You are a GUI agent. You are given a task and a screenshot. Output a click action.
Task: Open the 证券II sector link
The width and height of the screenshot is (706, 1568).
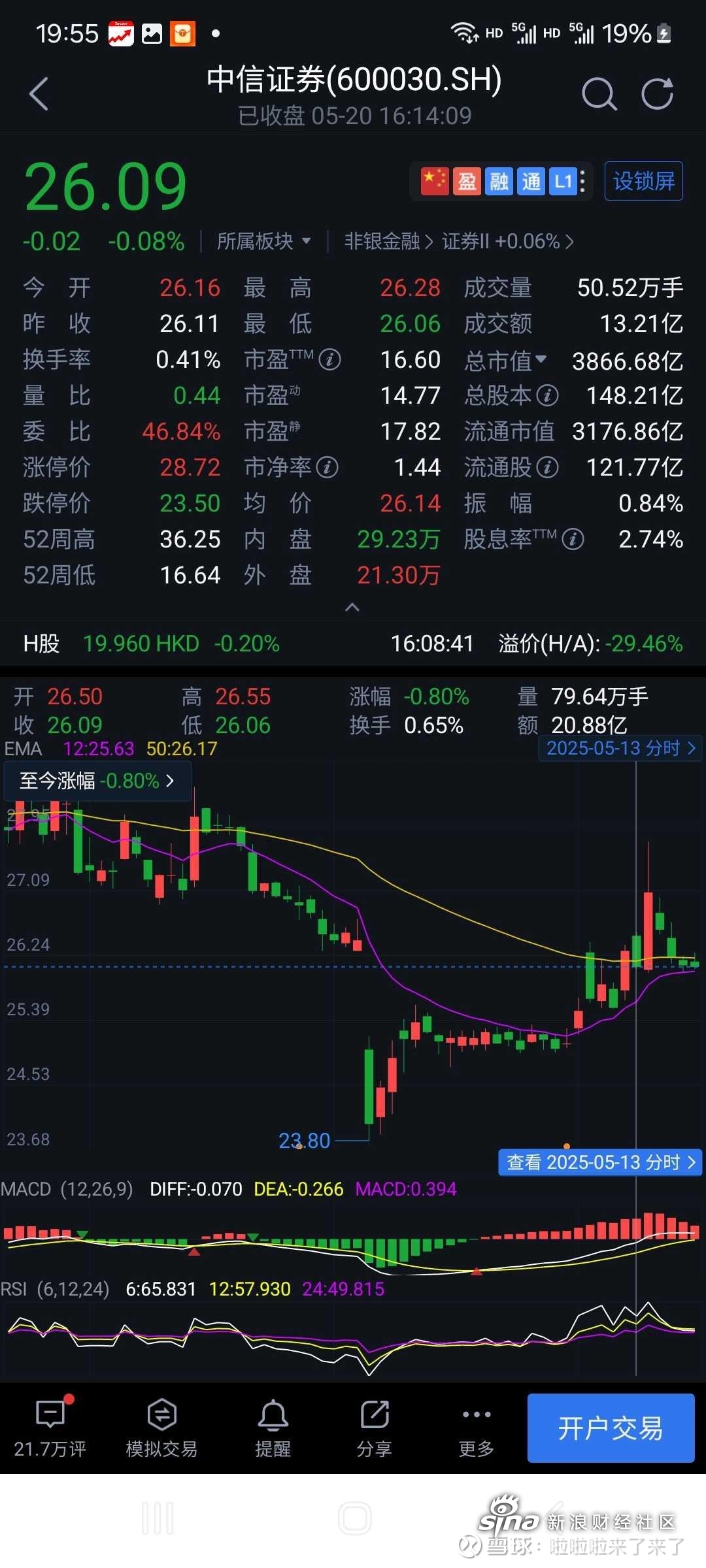click(507, 241)
